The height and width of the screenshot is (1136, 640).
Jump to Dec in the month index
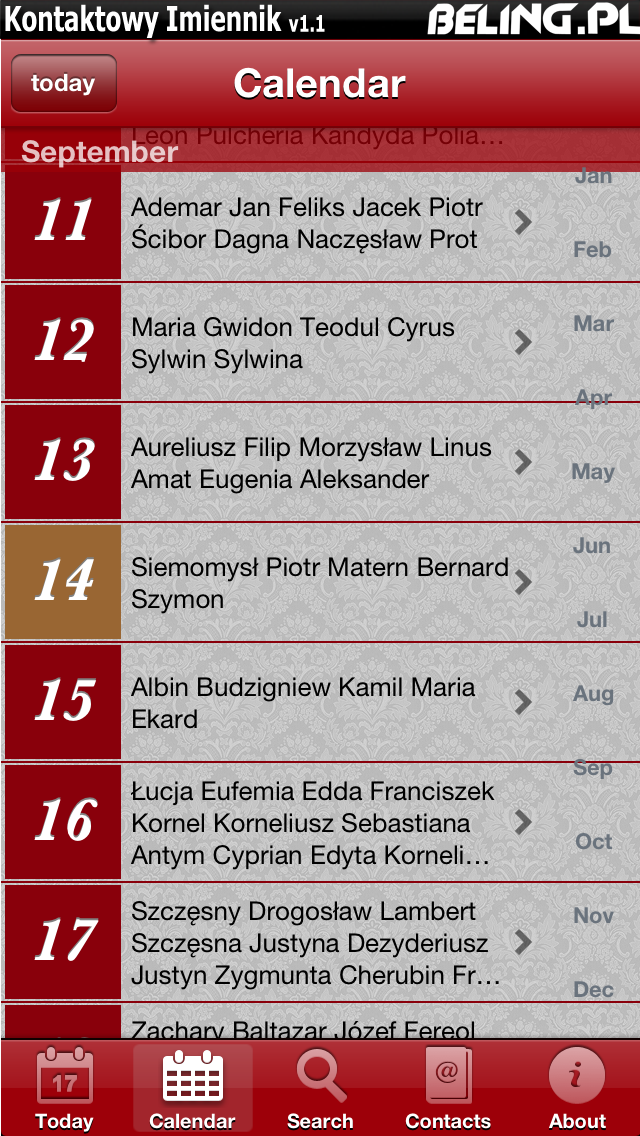tap(594, 990)
